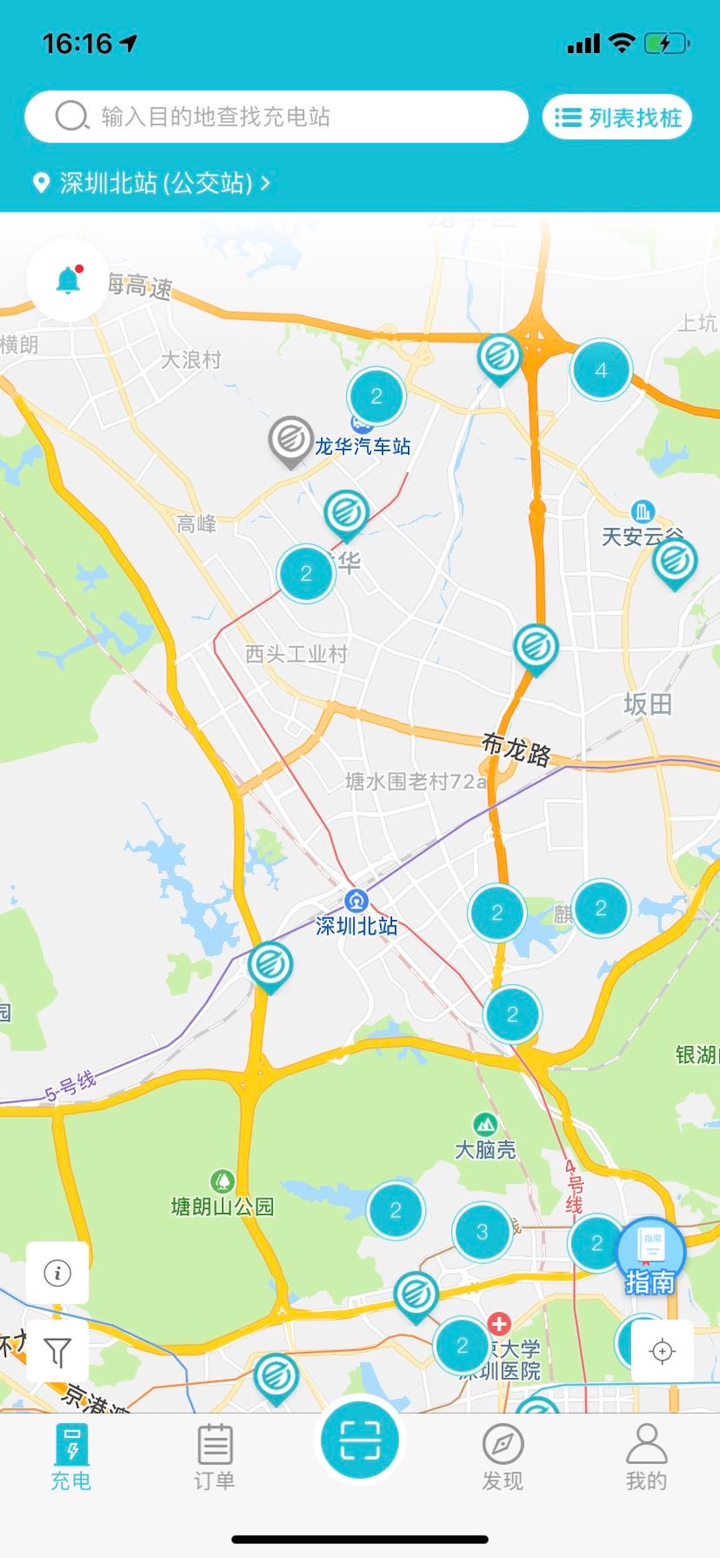The height and width of the screenshot is (1558, 720).
Task: Tap the locate-me crosshair icon
Action: (663, 1350)
